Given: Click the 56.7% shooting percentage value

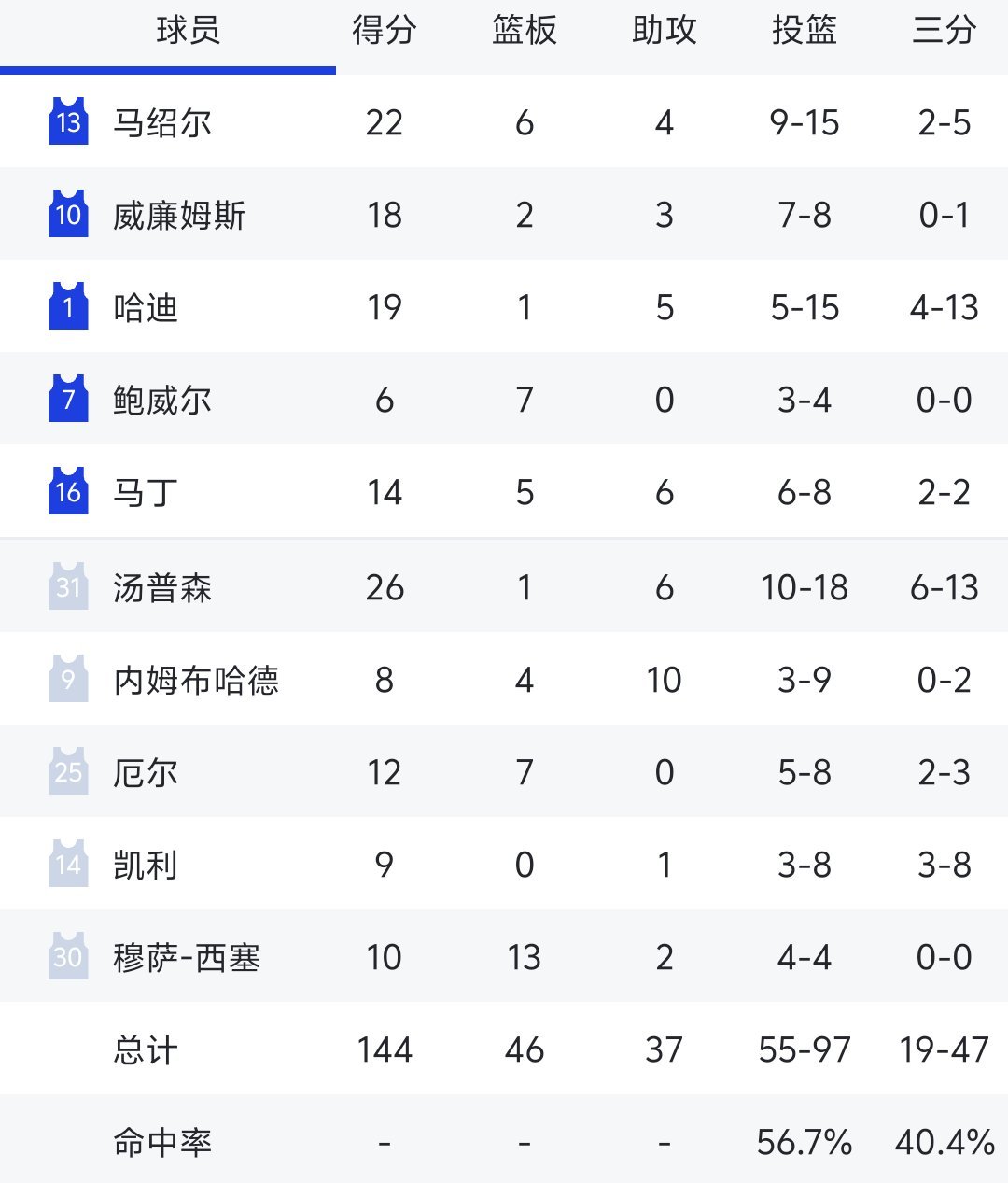Looking at the screenshot, I should click(805, 1140).
